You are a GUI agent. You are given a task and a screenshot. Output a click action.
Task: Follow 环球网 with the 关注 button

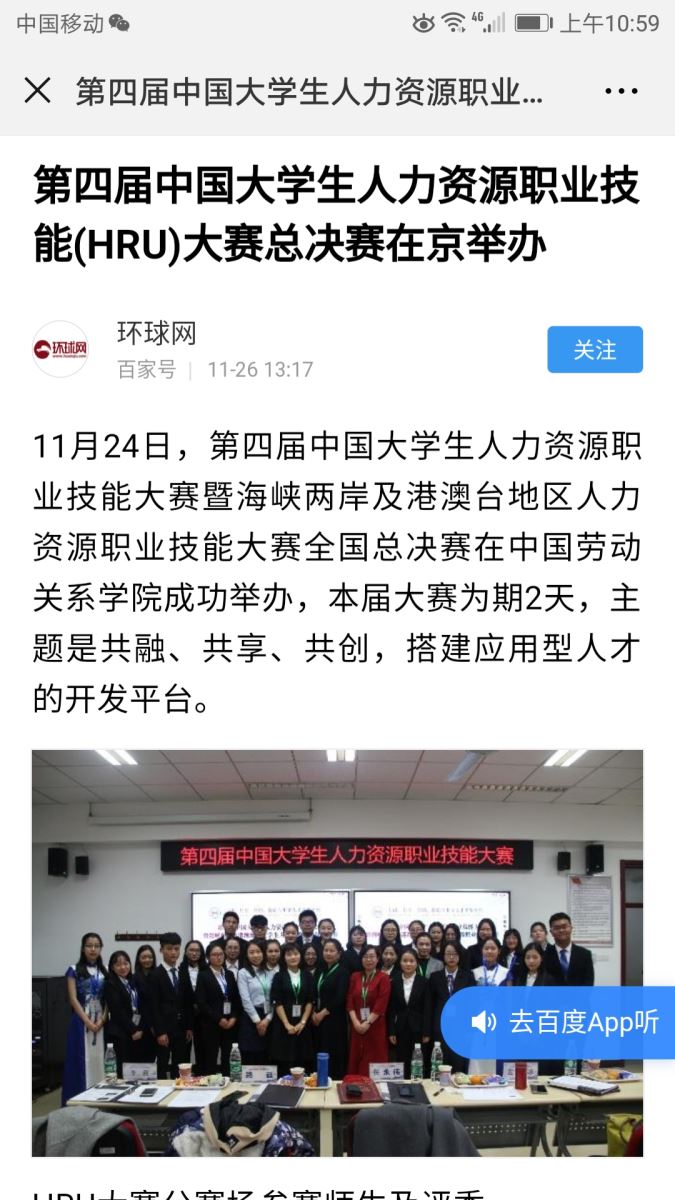click(594, 350)
